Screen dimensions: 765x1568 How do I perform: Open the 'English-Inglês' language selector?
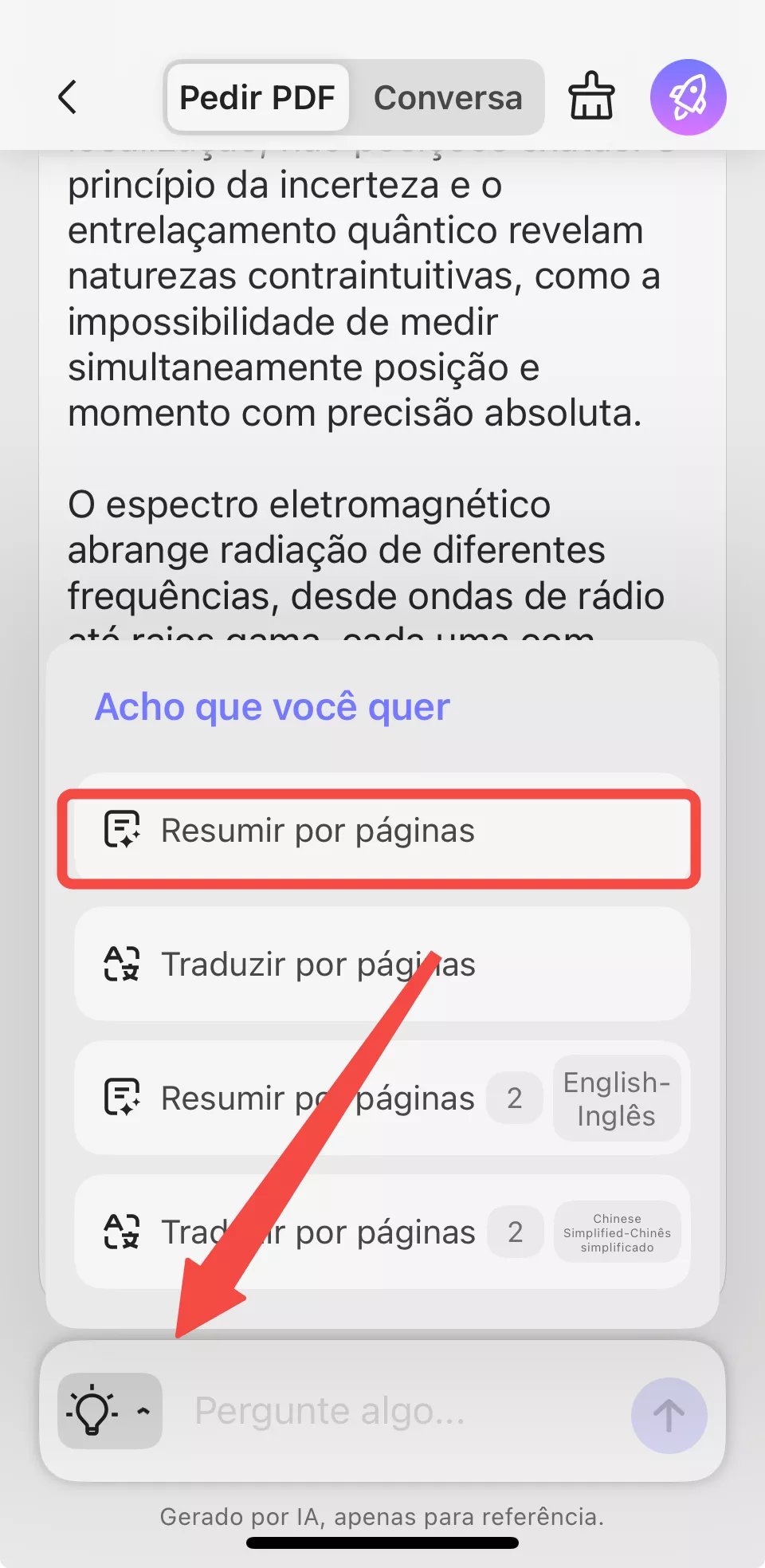click(617, 1098)
